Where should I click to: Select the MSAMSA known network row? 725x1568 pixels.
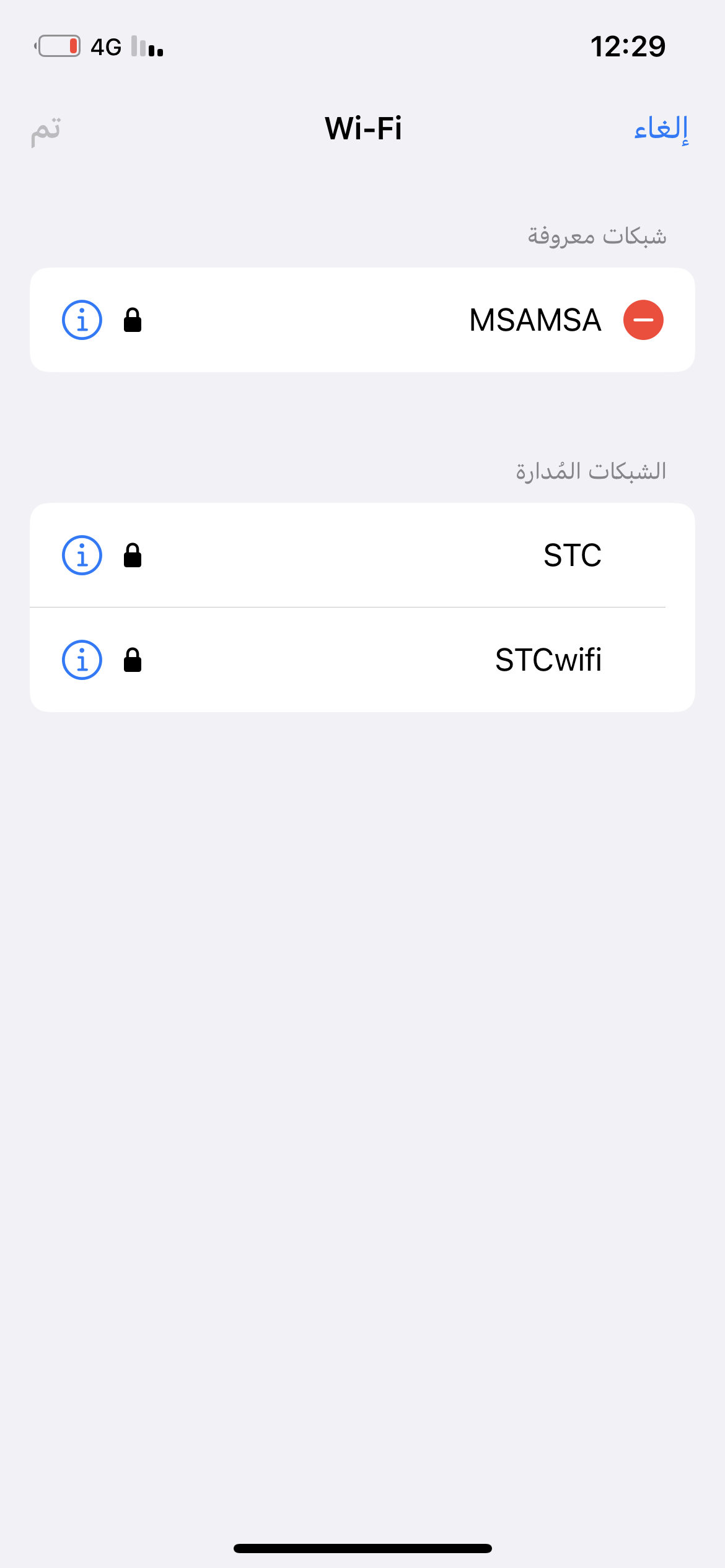pos(362,320)
